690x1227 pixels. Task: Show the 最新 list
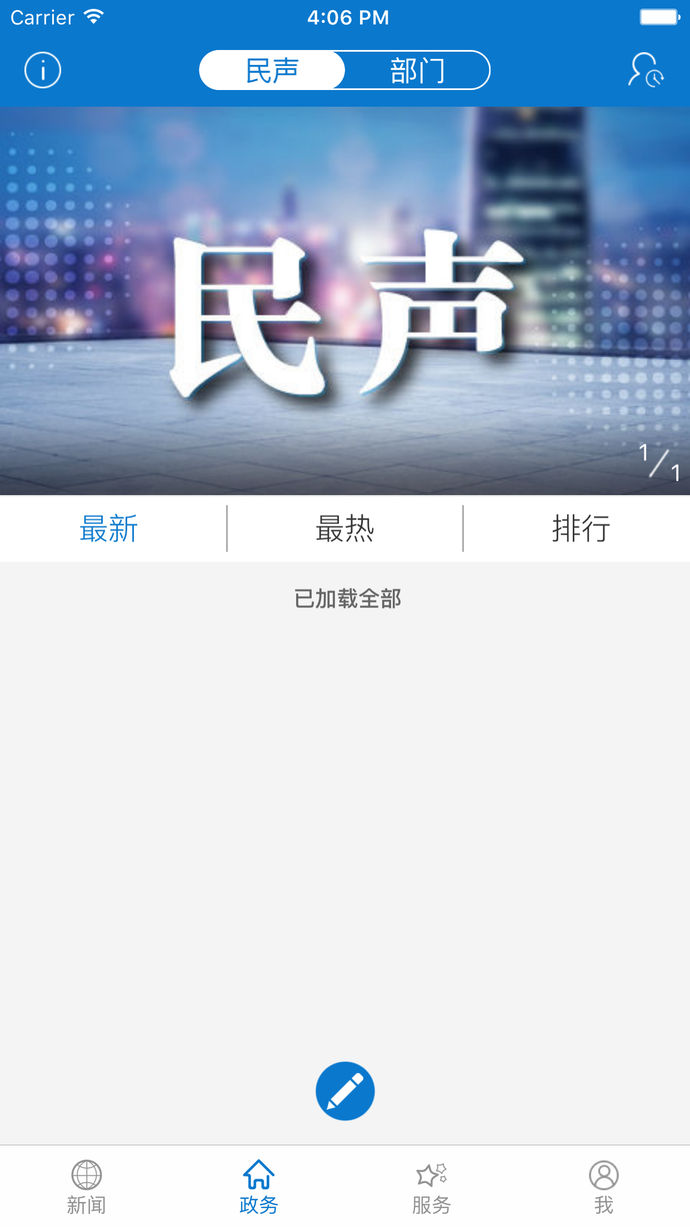(x=109, y=528)
